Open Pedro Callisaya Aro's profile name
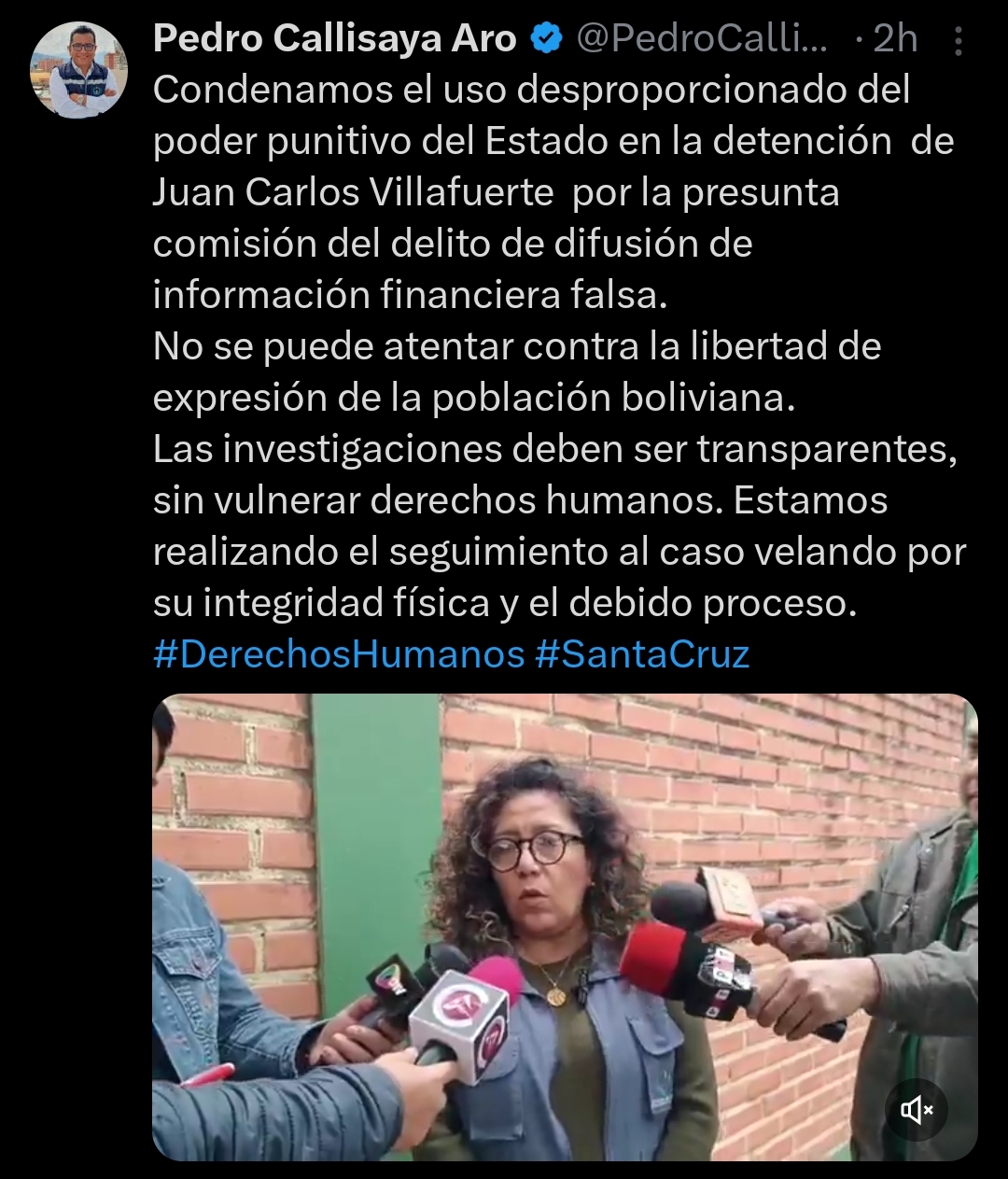This screenshot has height=1179, width=1008. click(x=334, y=39)
